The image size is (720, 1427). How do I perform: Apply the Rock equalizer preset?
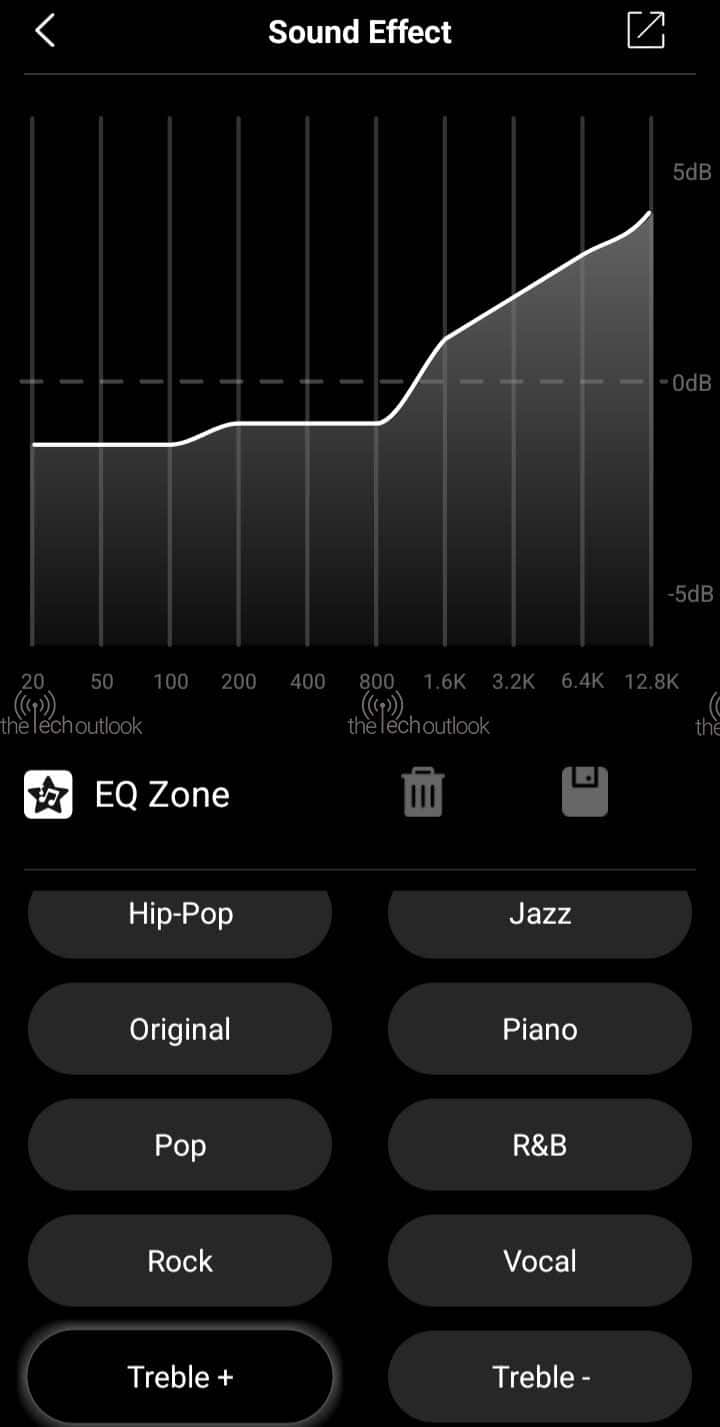click(x=180, y=1261)
